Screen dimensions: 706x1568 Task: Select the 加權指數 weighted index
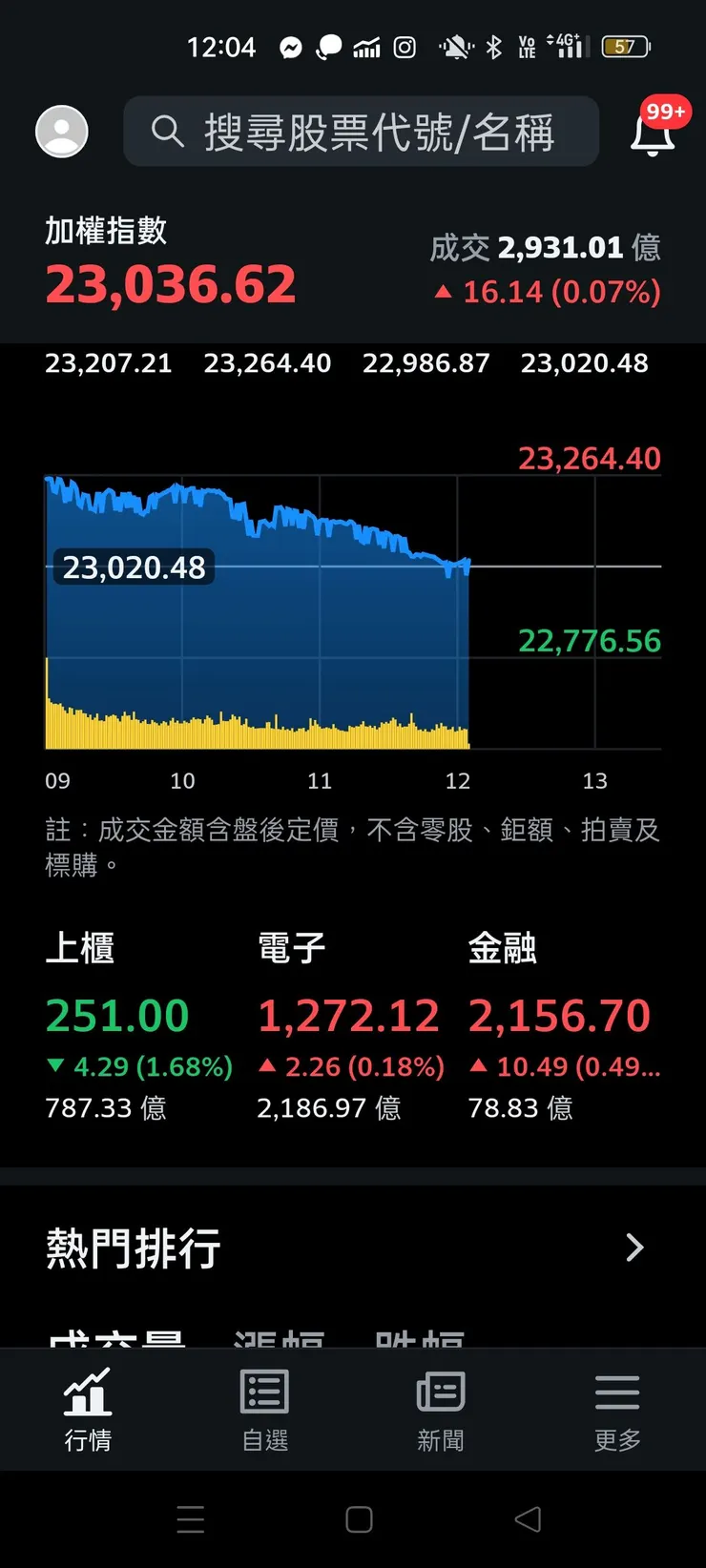(172, 258)
